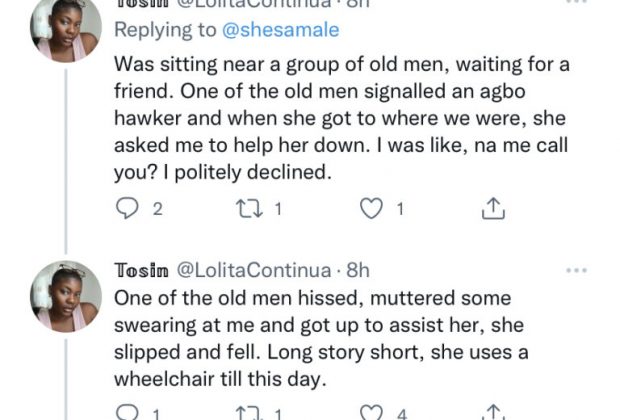Like the tweet ending 'I politely declined'
This screenshot has height=420, width=620.
371,208
